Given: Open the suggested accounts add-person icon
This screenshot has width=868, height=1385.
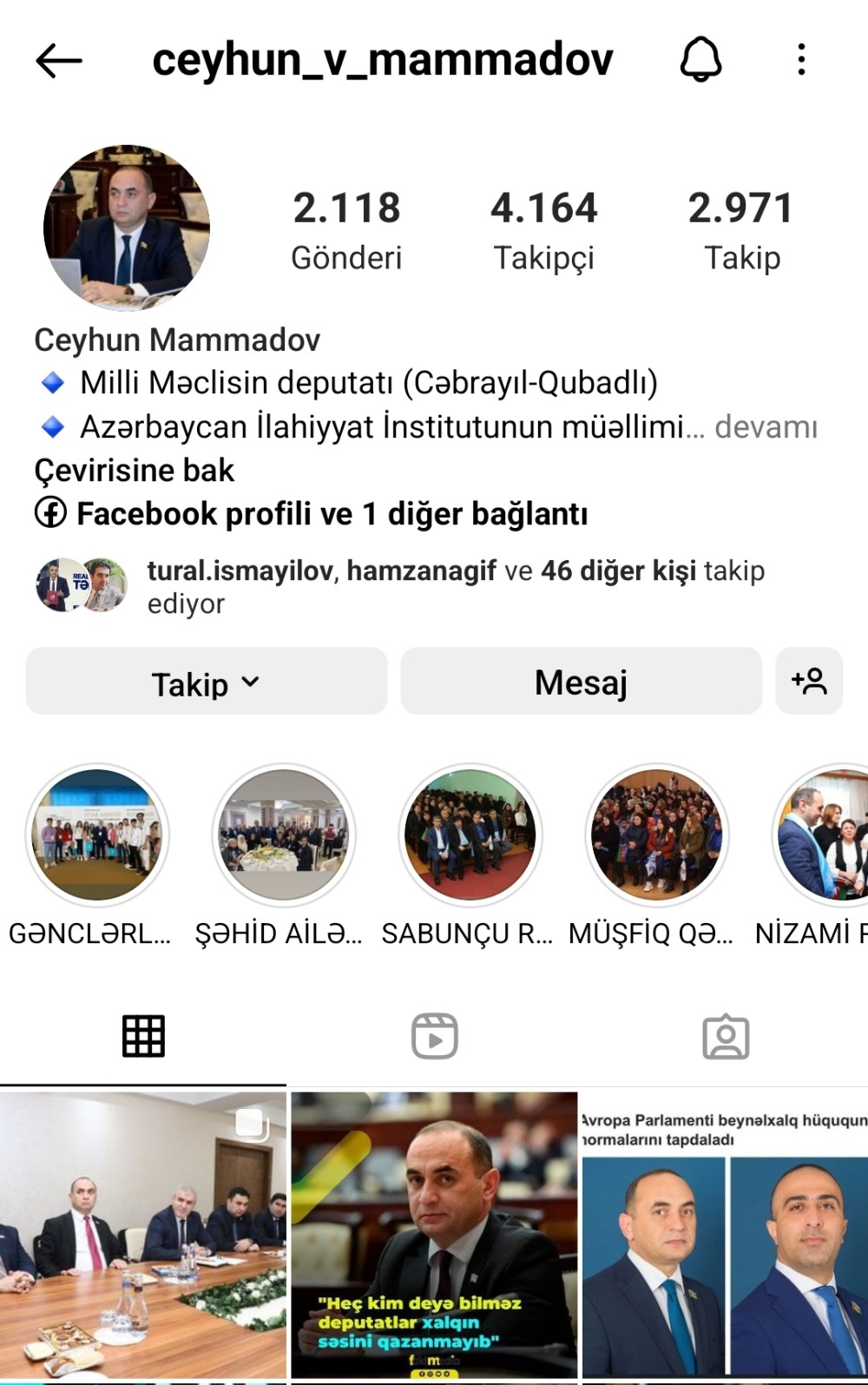Looking at the screenshot, I should point(809,683).
